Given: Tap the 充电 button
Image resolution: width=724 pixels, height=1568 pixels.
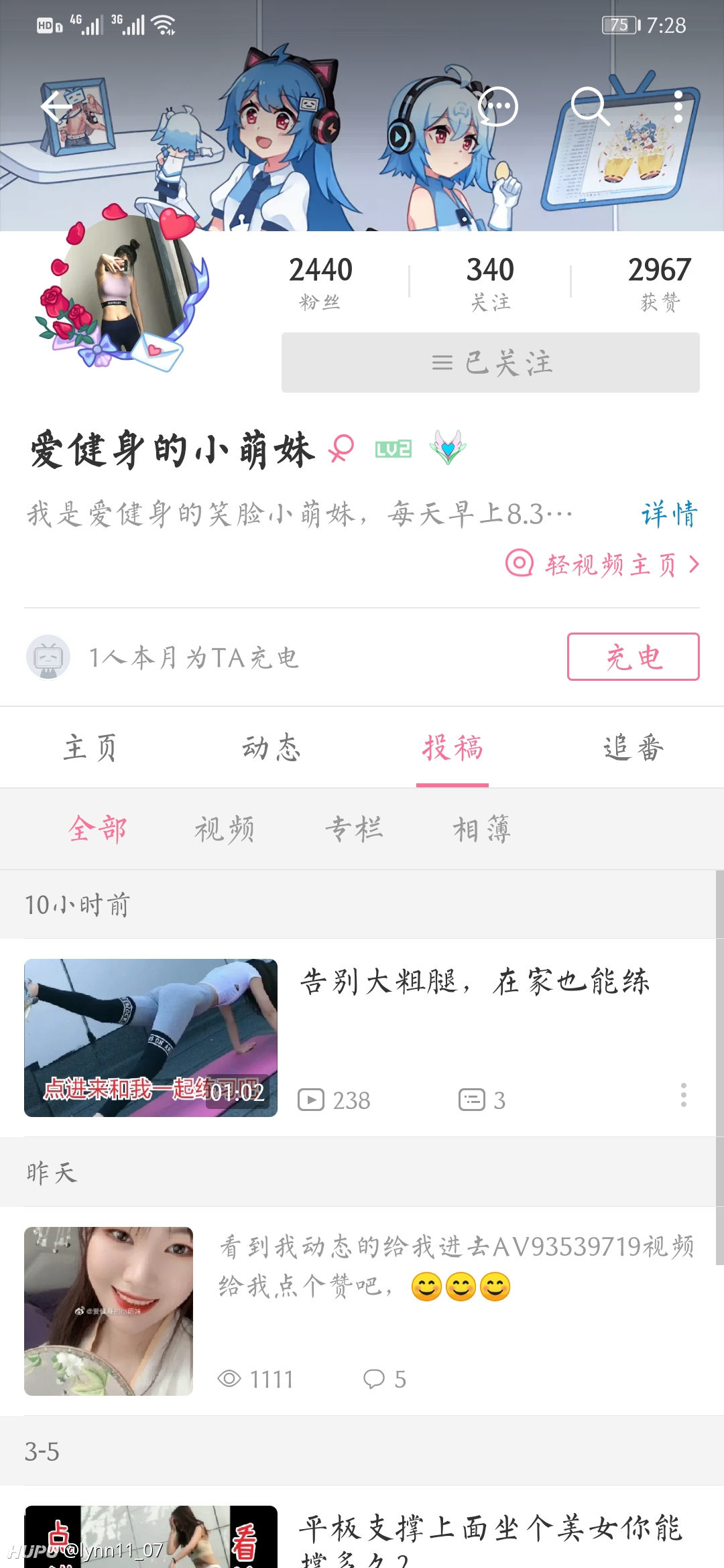Looking at the screenshot, I should tap(633, 657).
